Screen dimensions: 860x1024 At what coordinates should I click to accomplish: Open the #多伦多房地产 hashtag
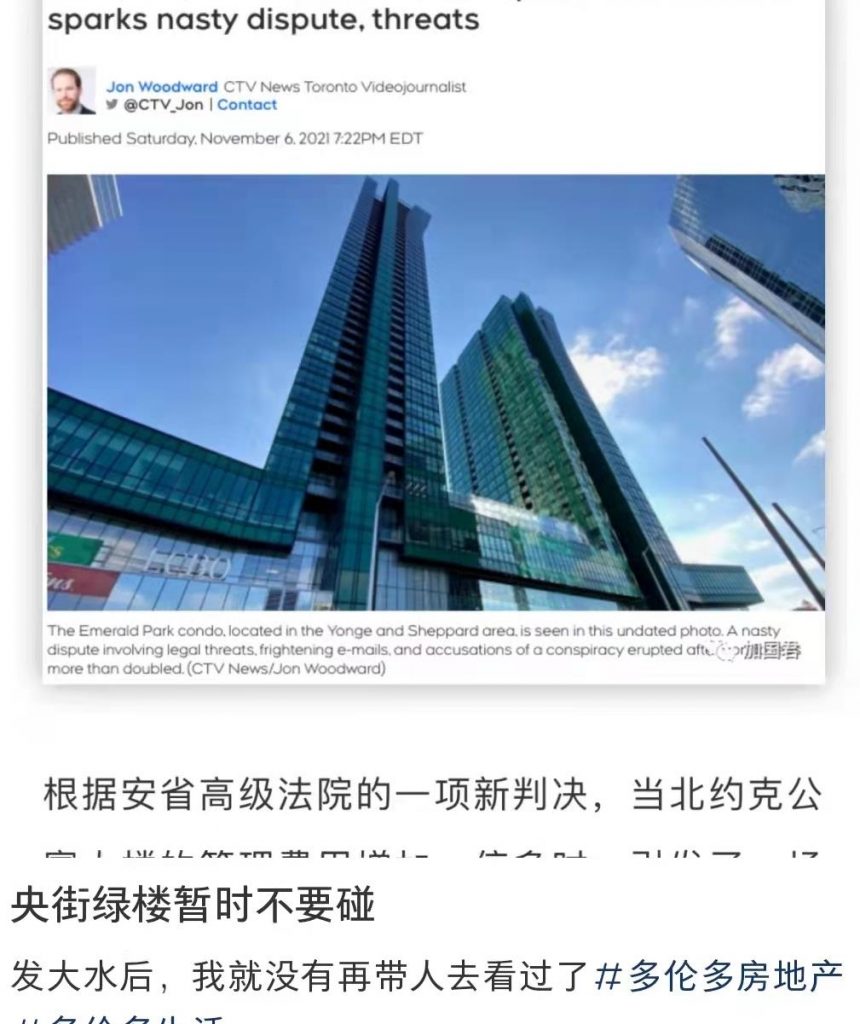click(x=718, y=975)
